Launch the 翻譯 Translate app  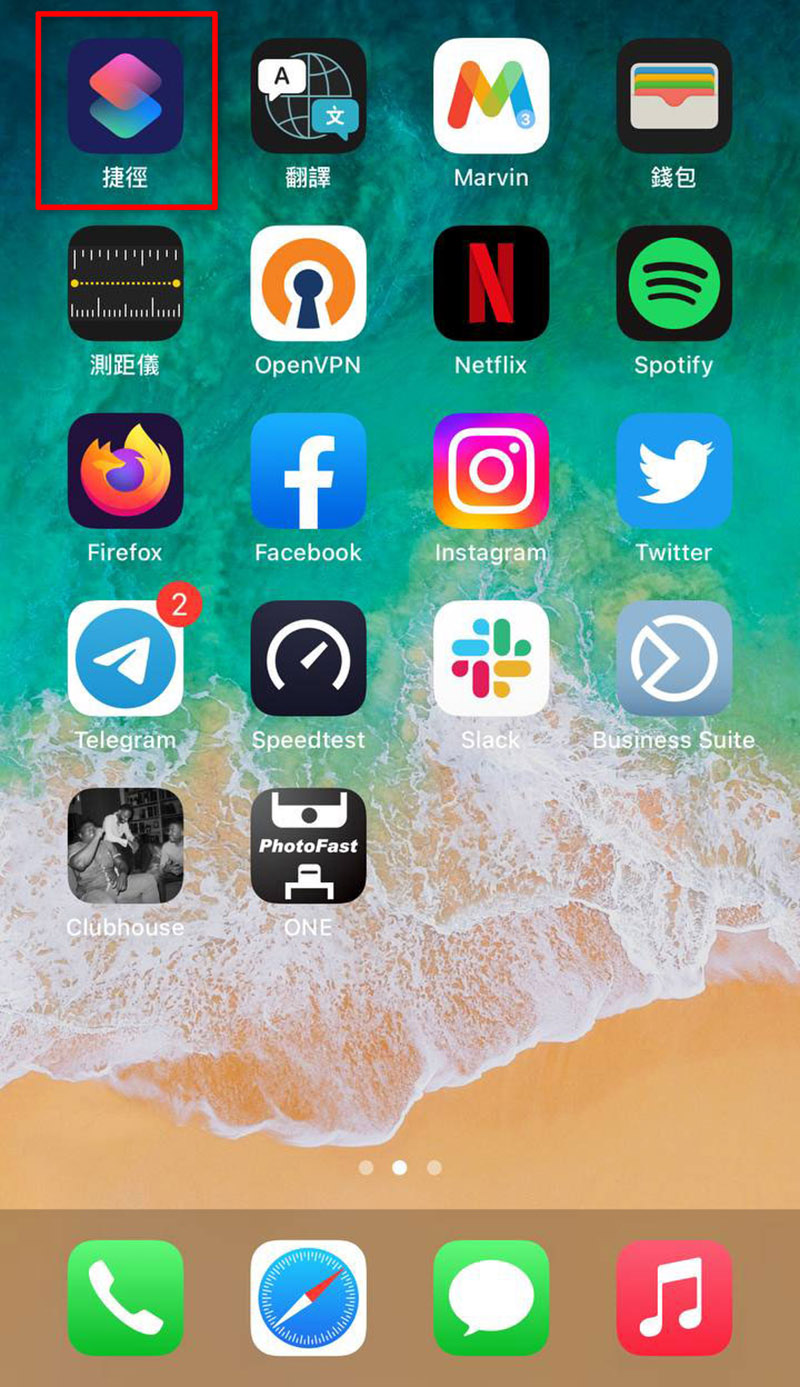click(308, 96)
